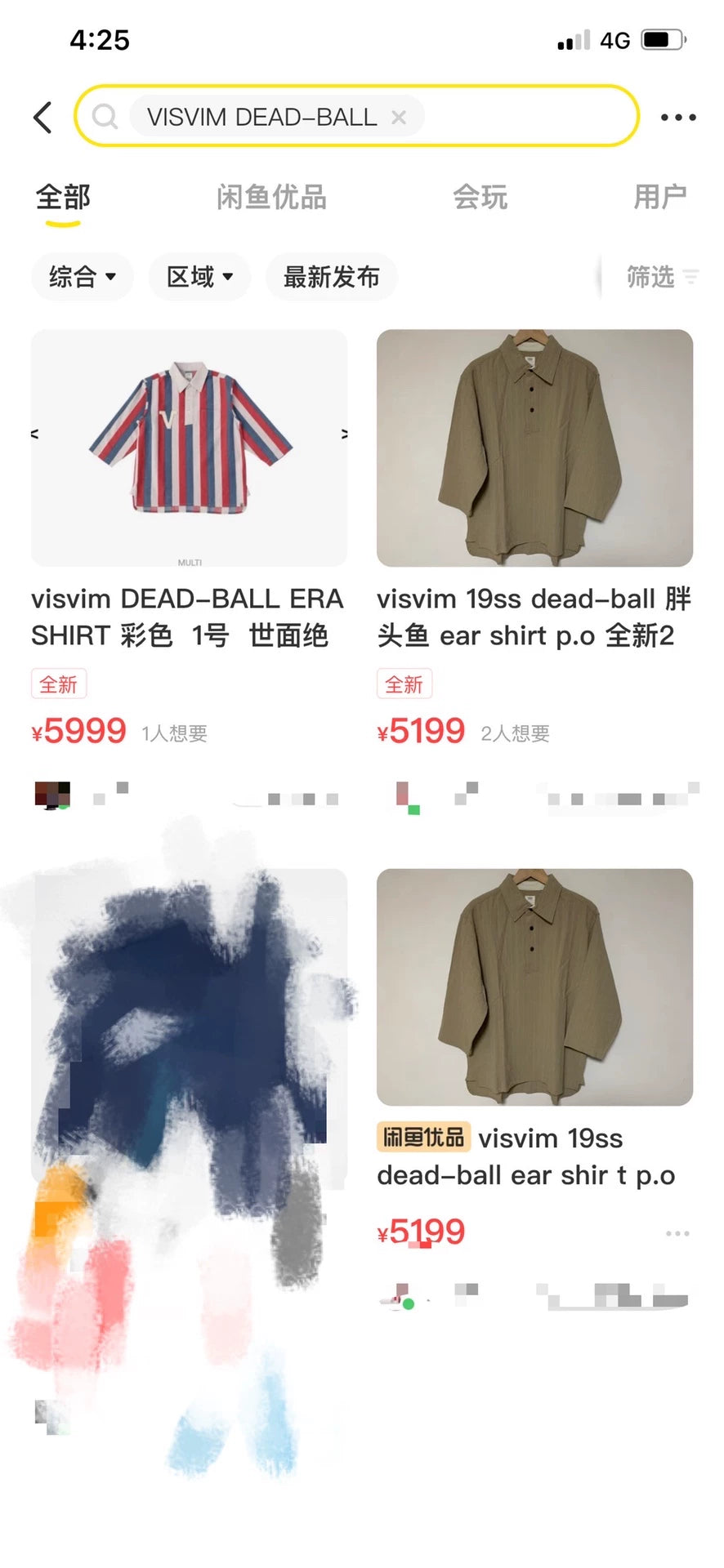Expand the 综合 sort dropdown
The height and width of the screenshot is (1568, 724).
(82, 277)
